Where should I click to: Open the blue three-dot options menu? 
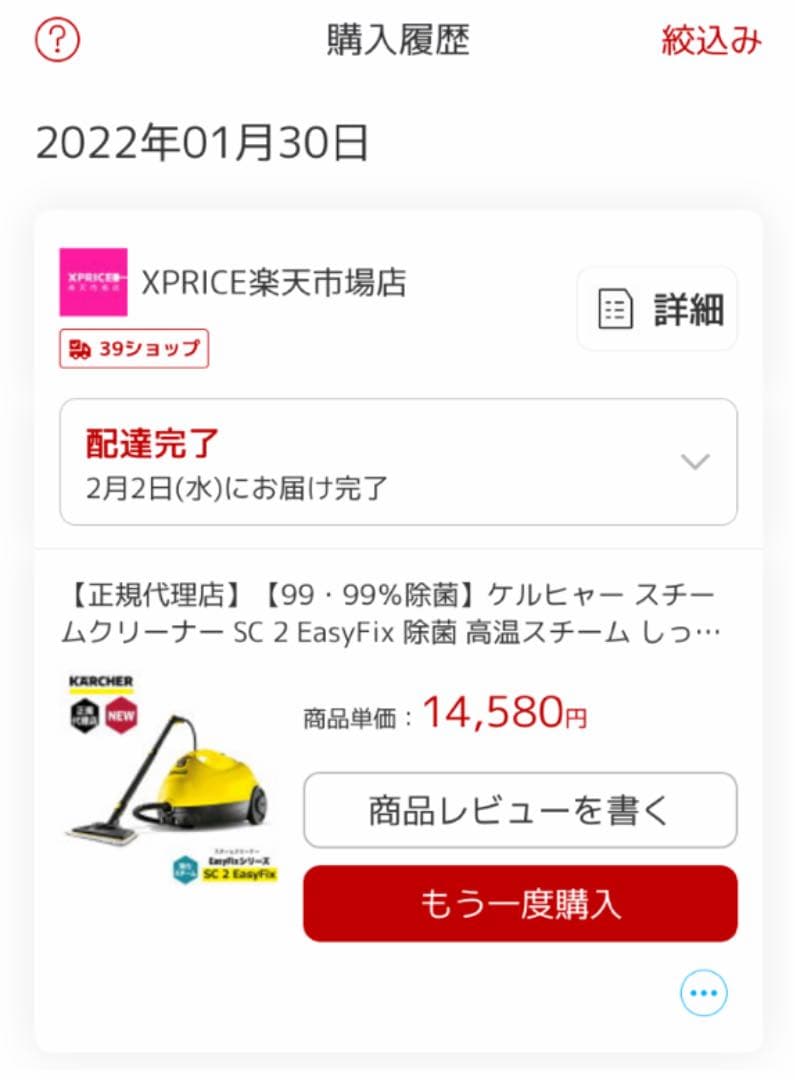coord(702,992)
